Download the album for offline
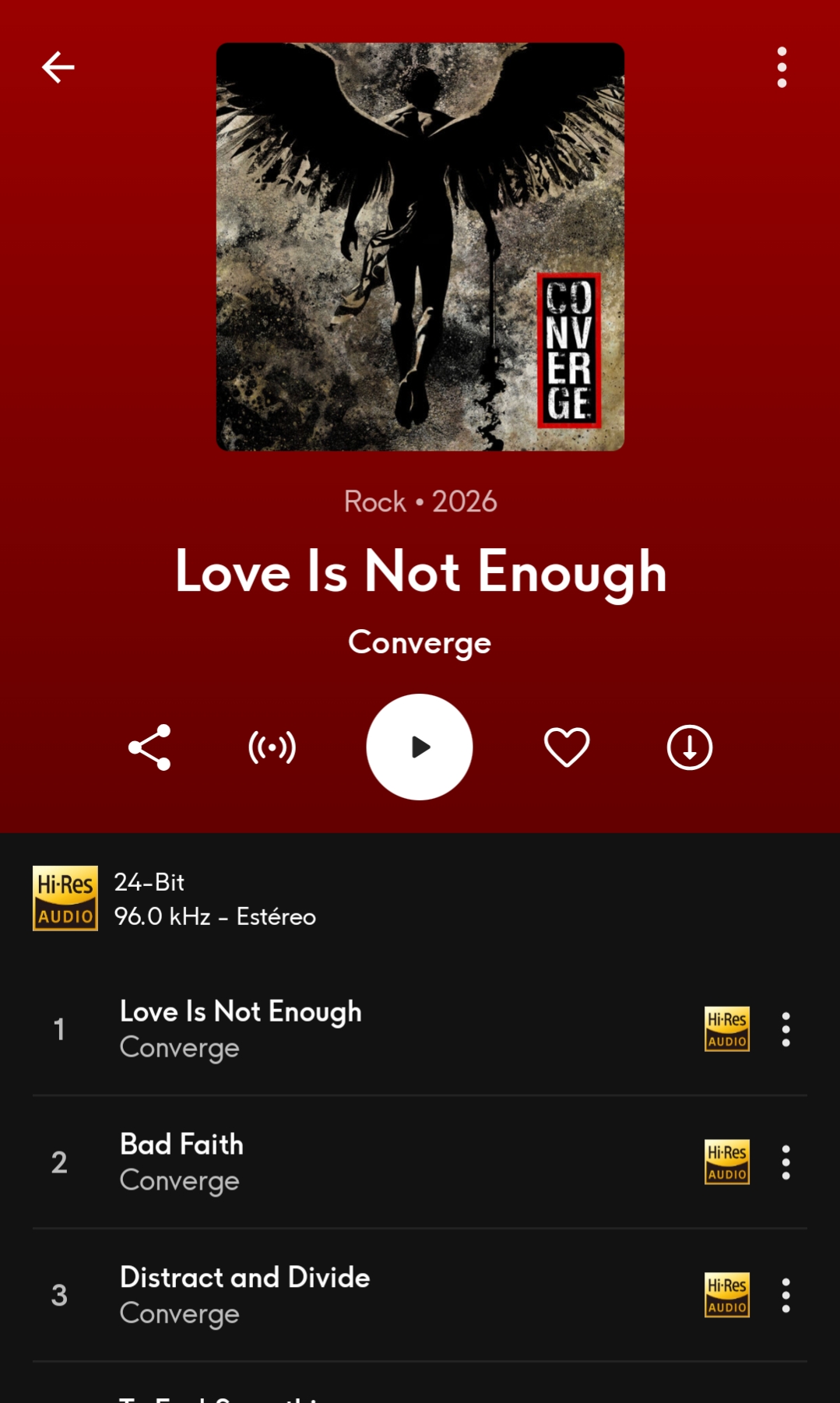840x1403 pixels. pos(690,747)
